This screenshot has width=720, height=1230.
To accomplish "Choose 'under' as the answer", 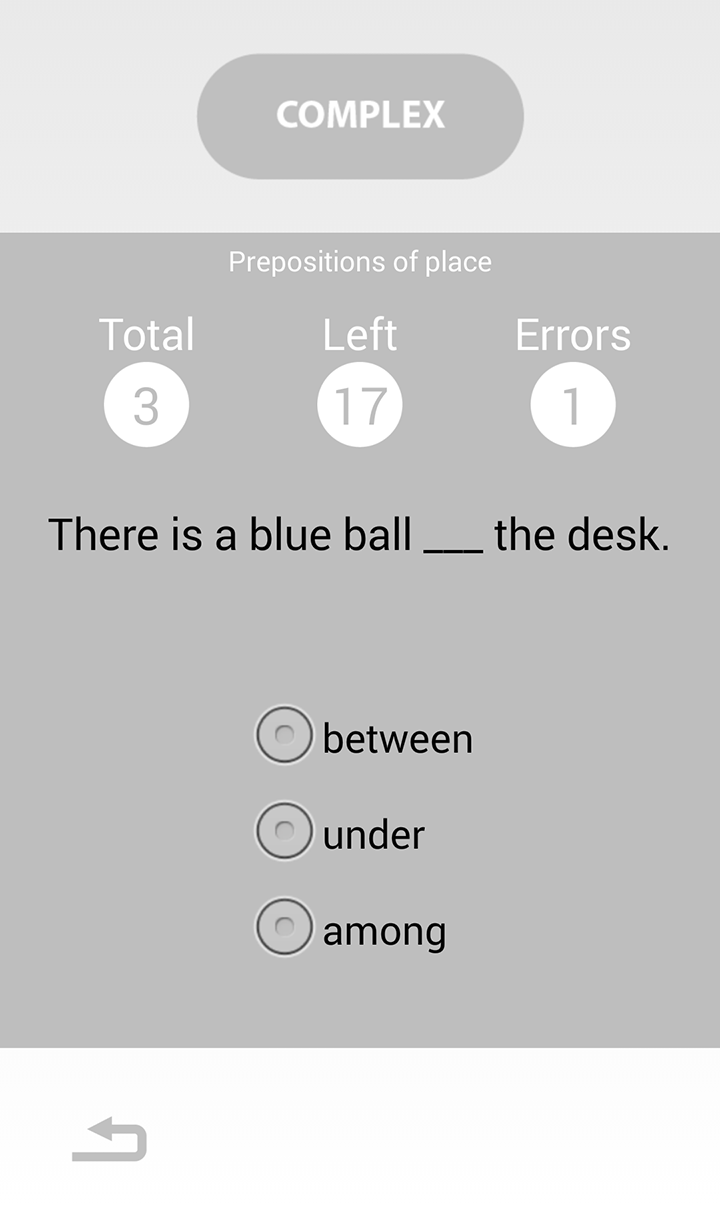I will point(285,832).
